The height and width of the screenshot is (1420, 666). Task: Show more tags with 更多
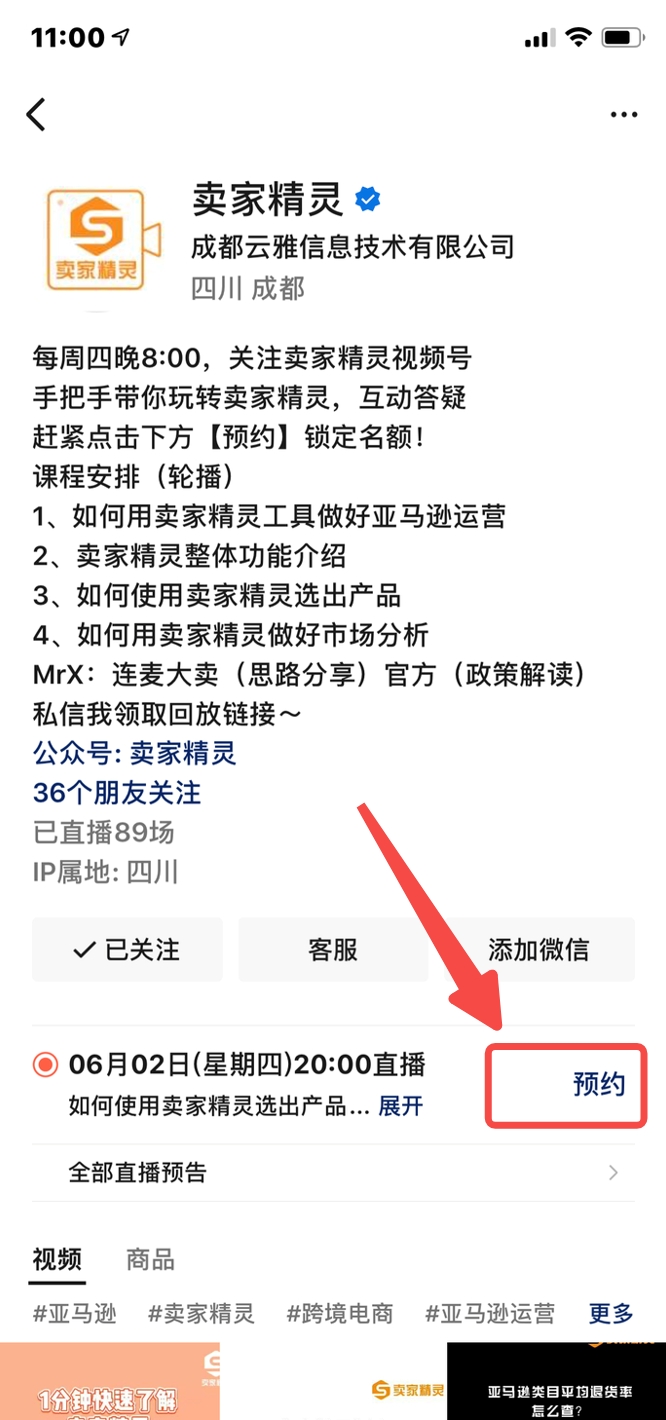coord(611,1313)
